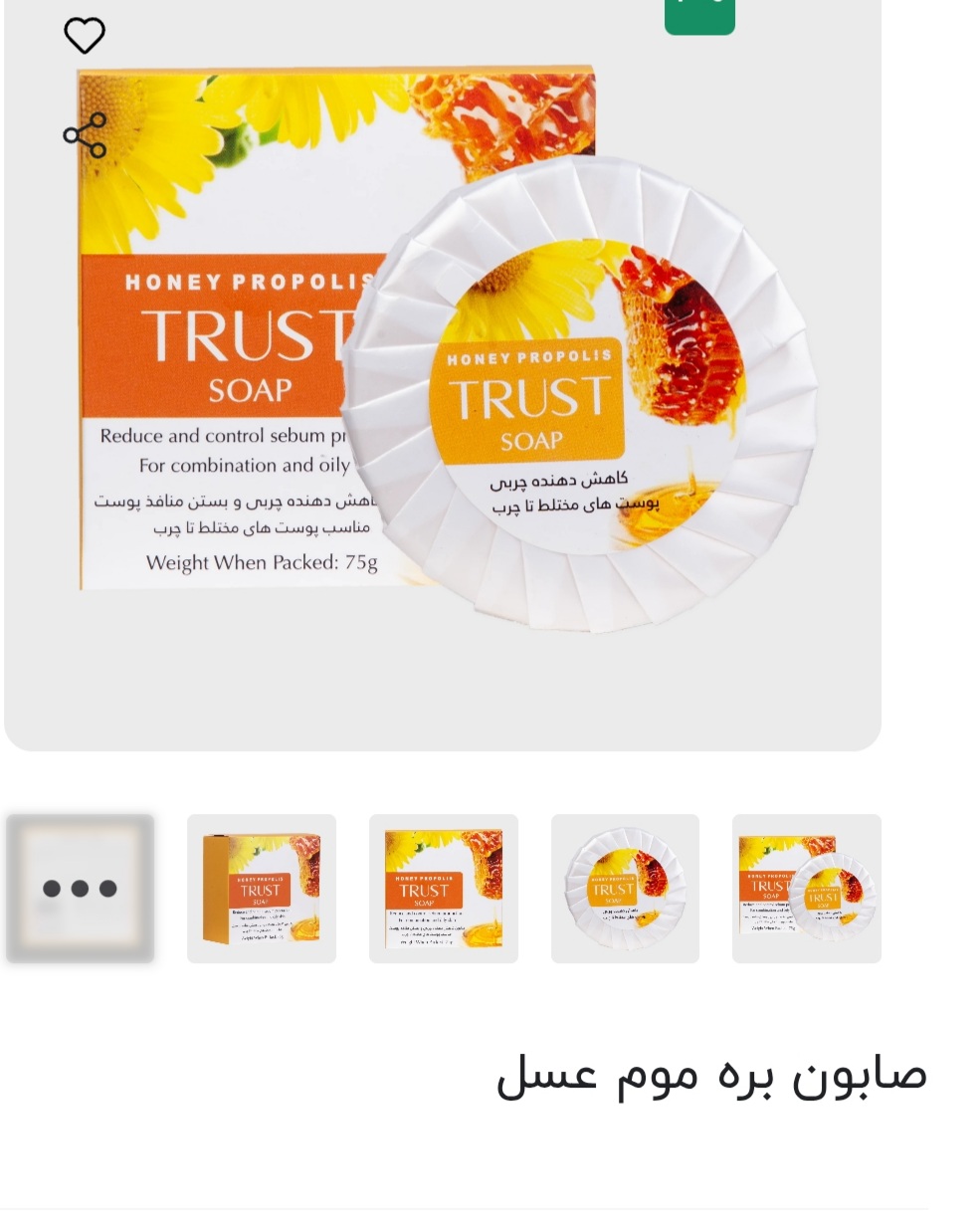Show the thumbnail of the round wrapped soap alone
980x1219 pixels.
[625, 889]
